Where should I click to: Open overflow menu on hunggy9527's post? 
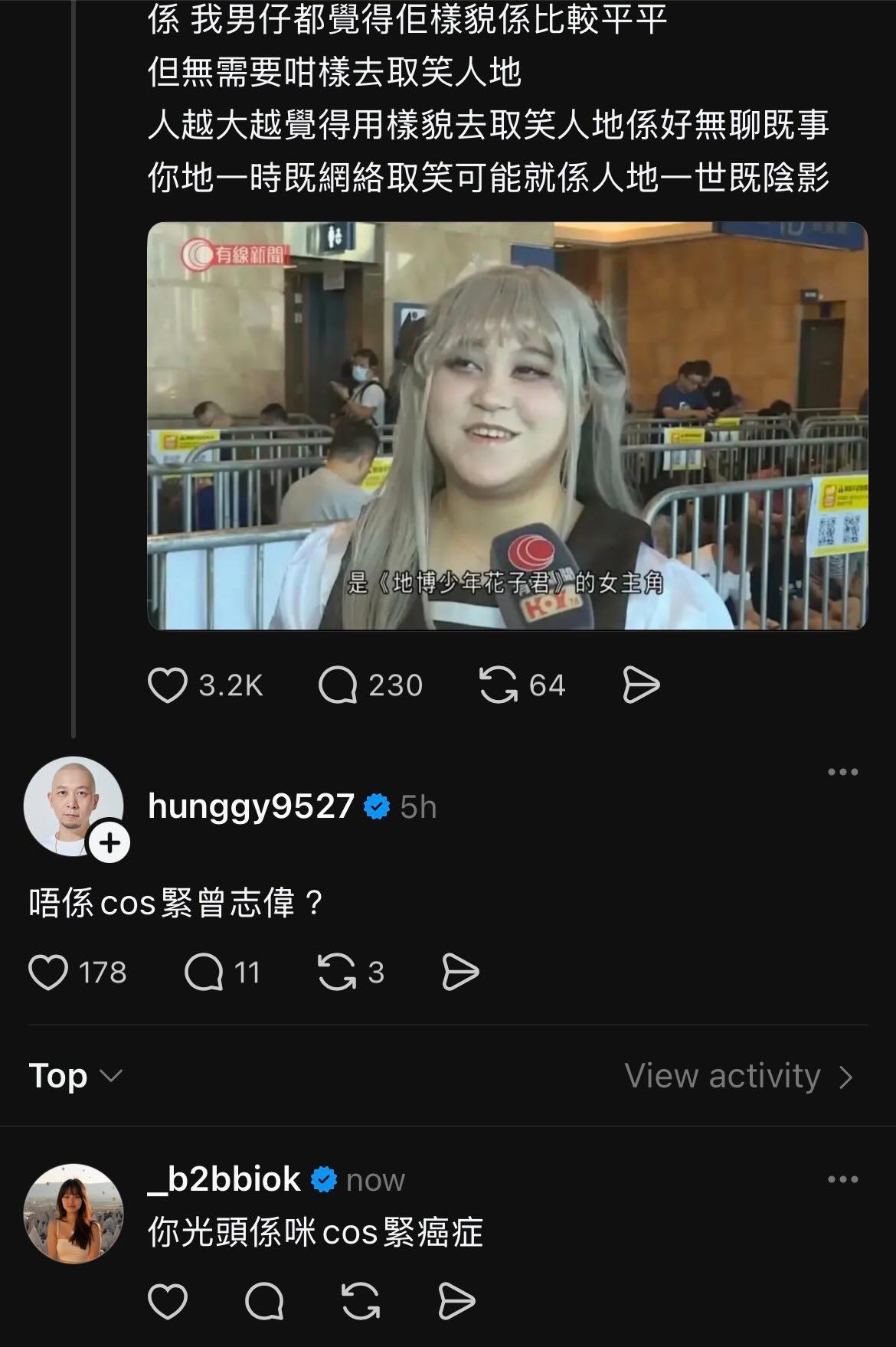(842, 772)
